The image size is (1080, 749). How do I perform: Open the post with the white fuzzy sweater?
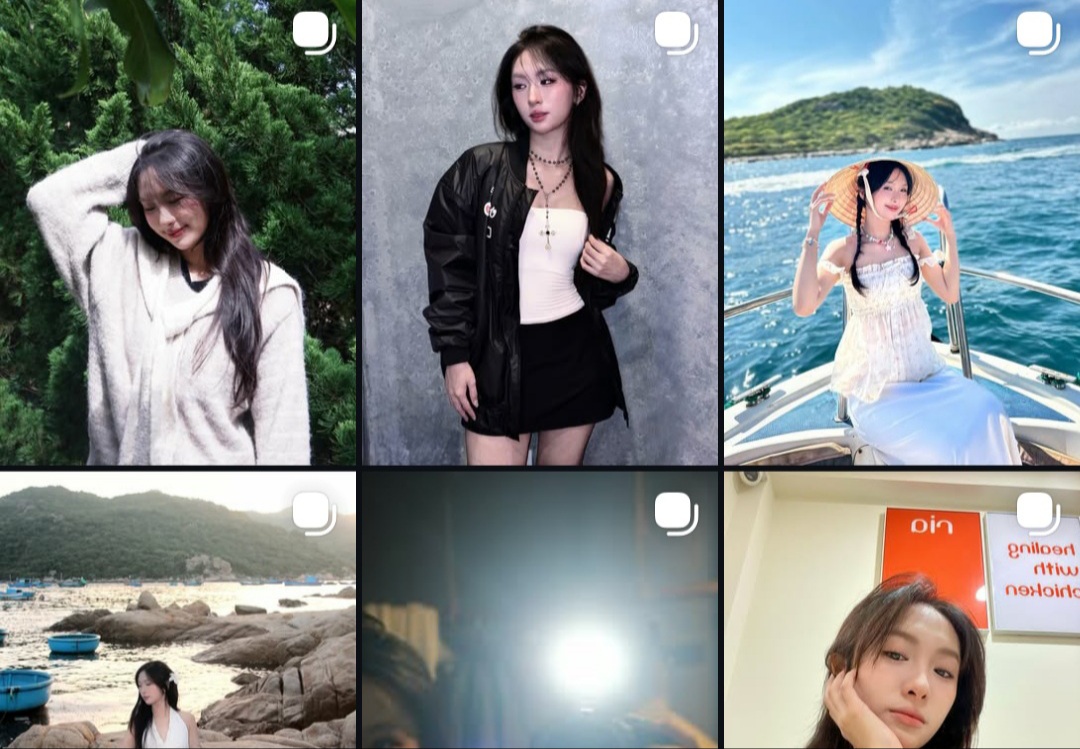click(178, 232)
